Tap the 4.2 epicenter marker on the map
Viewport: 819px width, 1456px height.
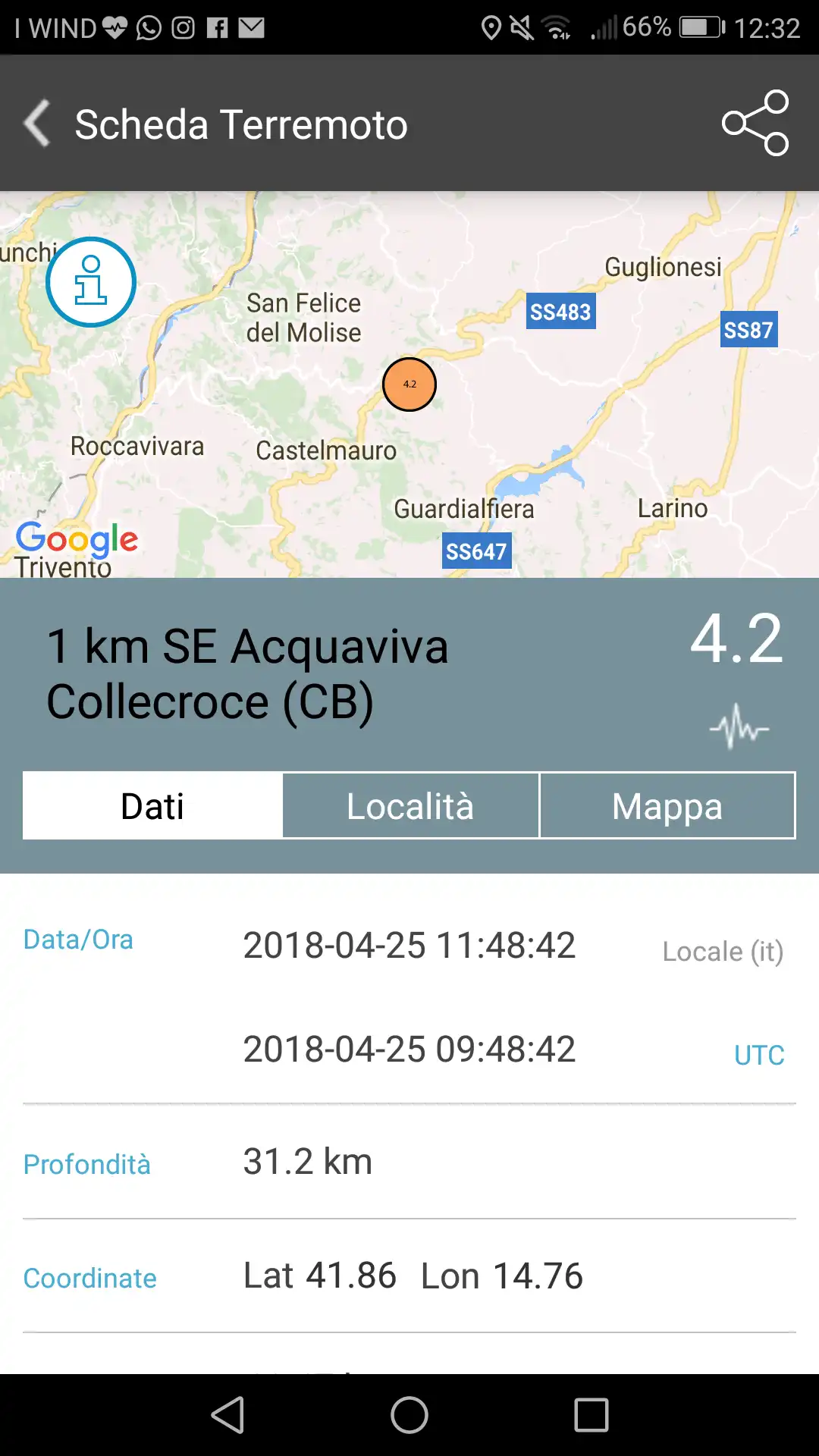(409, 384)
